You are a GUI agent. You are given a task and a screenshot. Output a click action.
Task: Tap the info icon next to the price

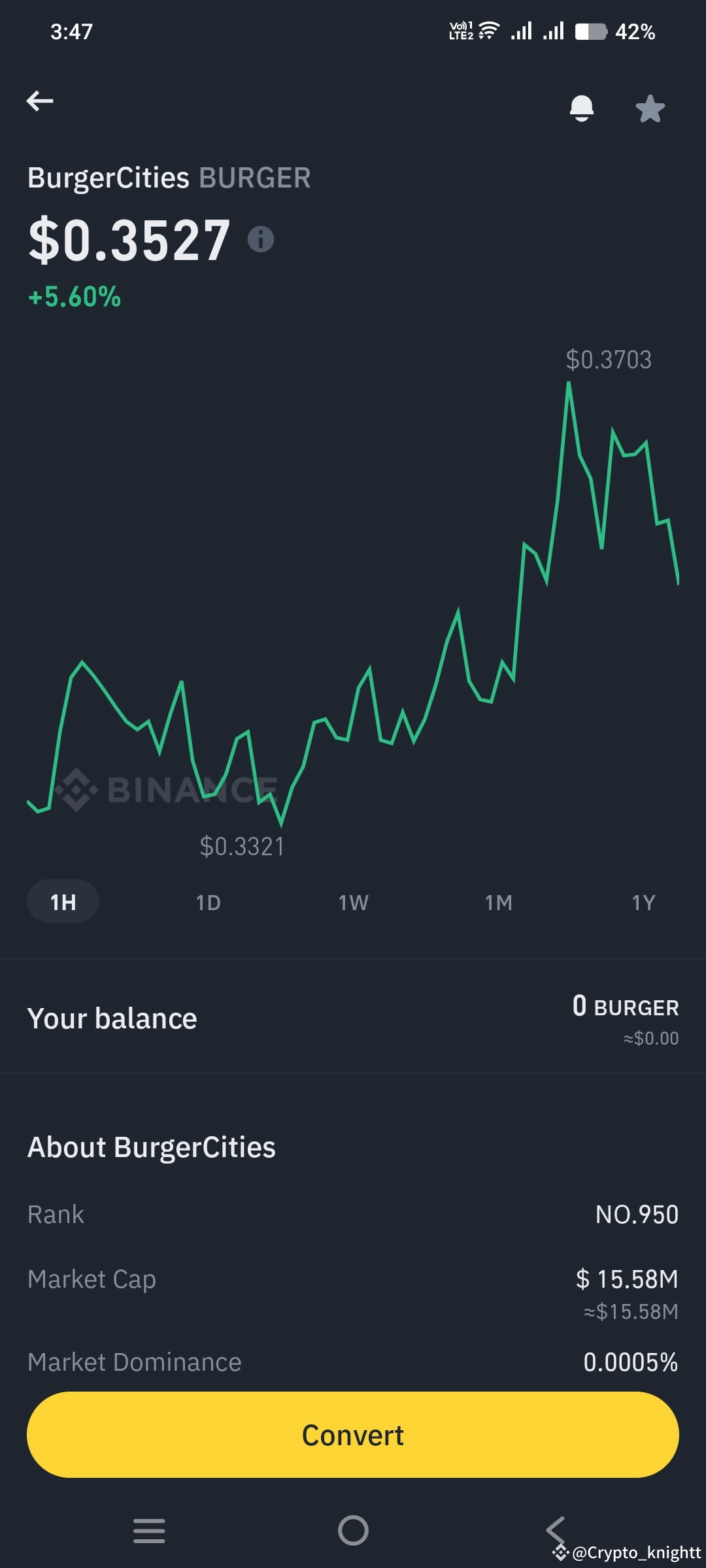tap(261, 239)
